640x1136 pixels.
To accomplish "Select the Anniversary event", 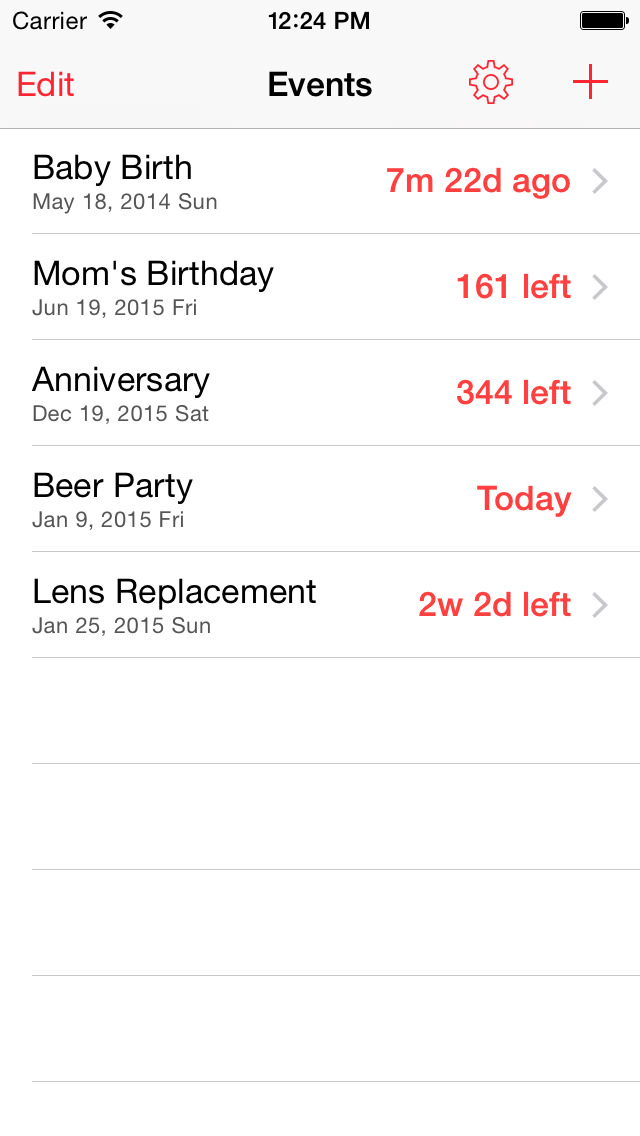I will pyautogui.click(x=320, y=394).
